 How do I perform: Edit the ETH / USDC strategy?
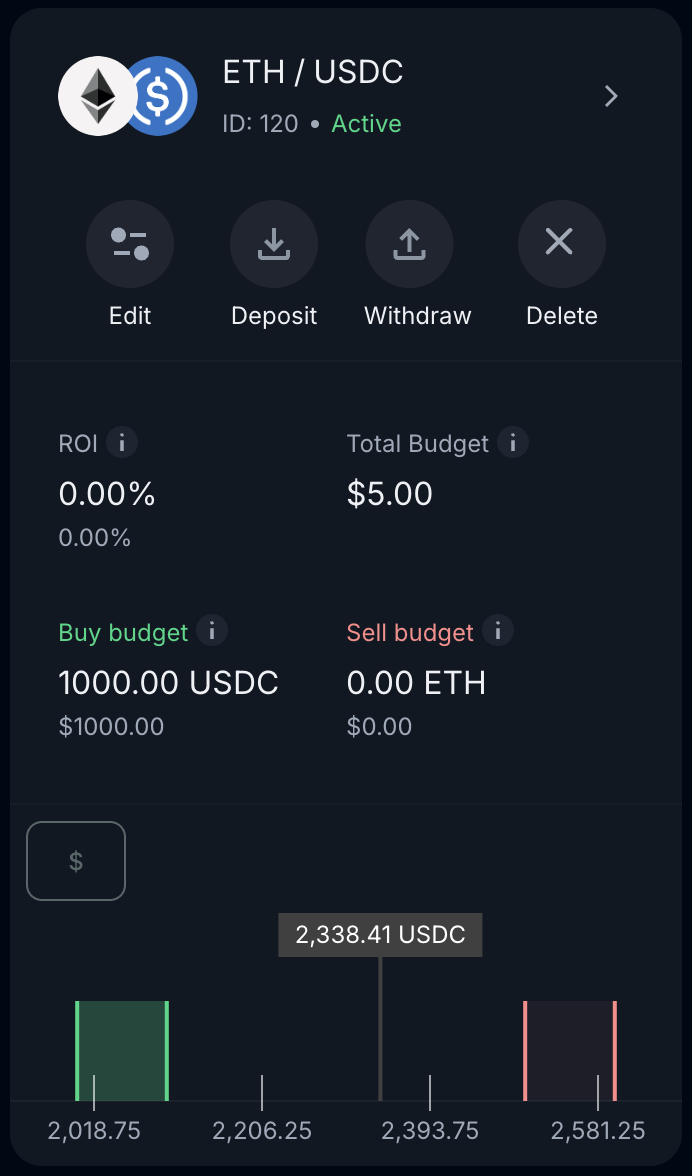pos(130,245)
